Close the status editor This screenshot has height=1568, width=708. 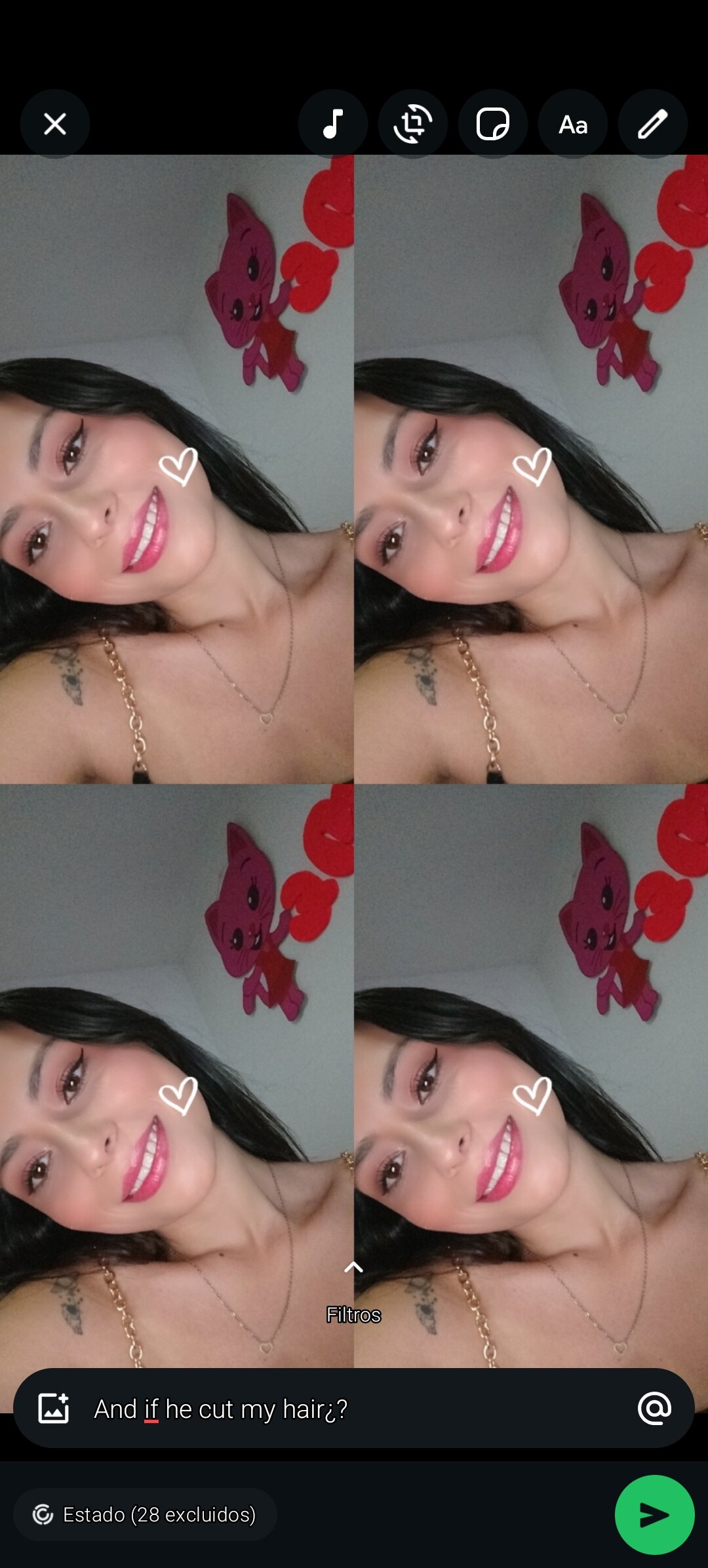[x=55, y=124]
